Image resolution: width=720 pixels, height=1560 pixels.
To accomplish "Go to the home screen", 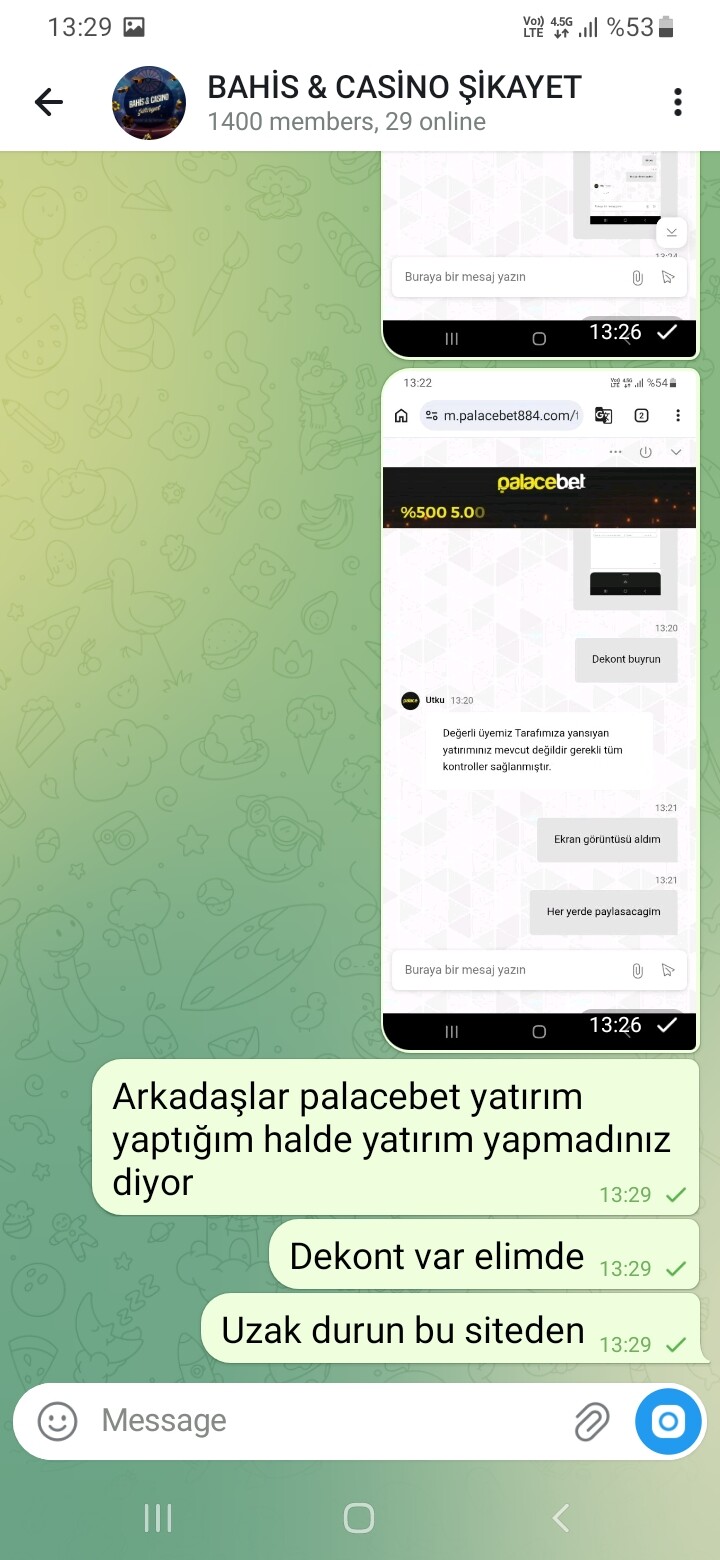I will (359, 1518).
